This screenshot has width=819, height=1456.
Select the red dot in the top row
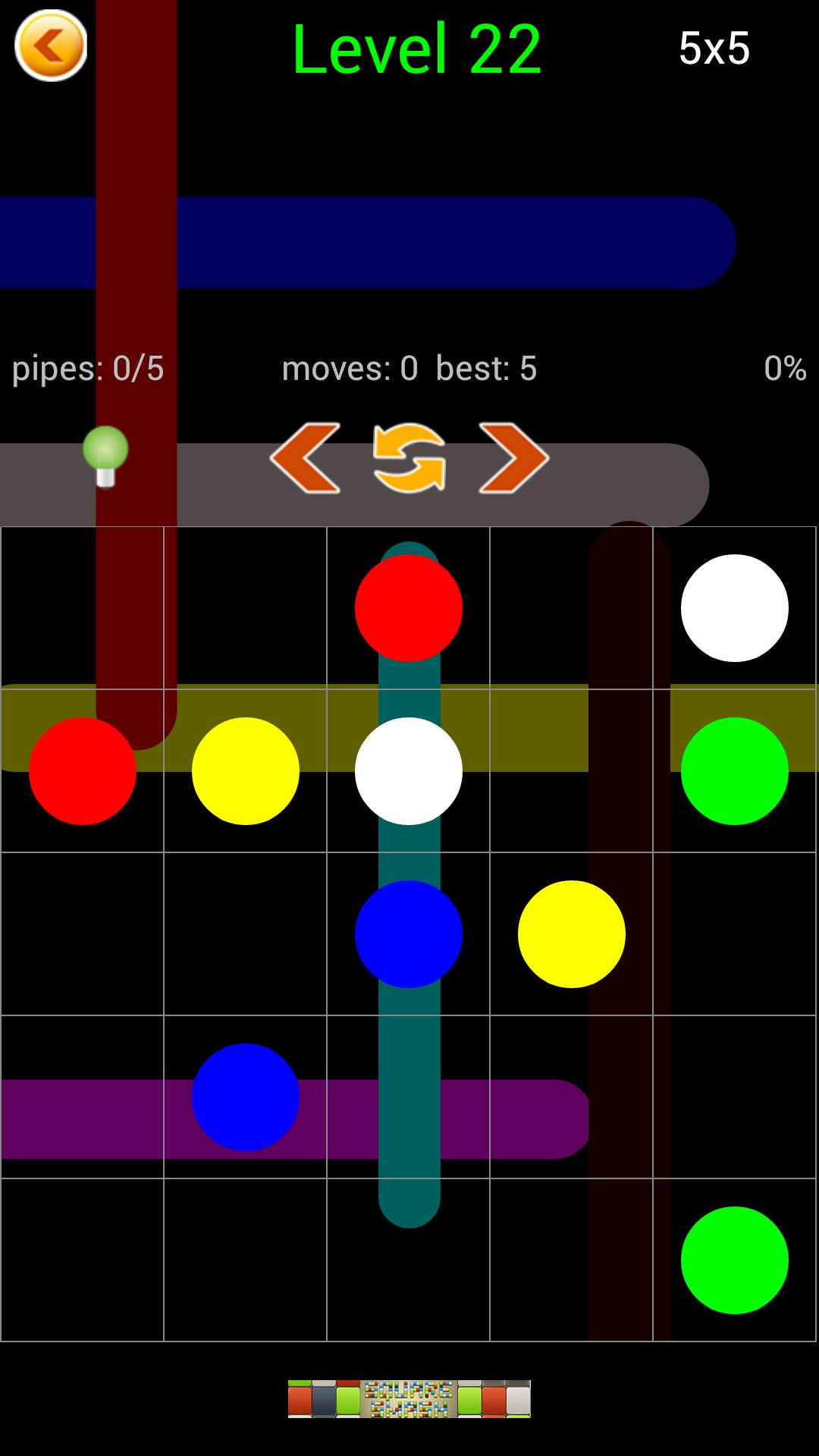[x=409, y=608]
